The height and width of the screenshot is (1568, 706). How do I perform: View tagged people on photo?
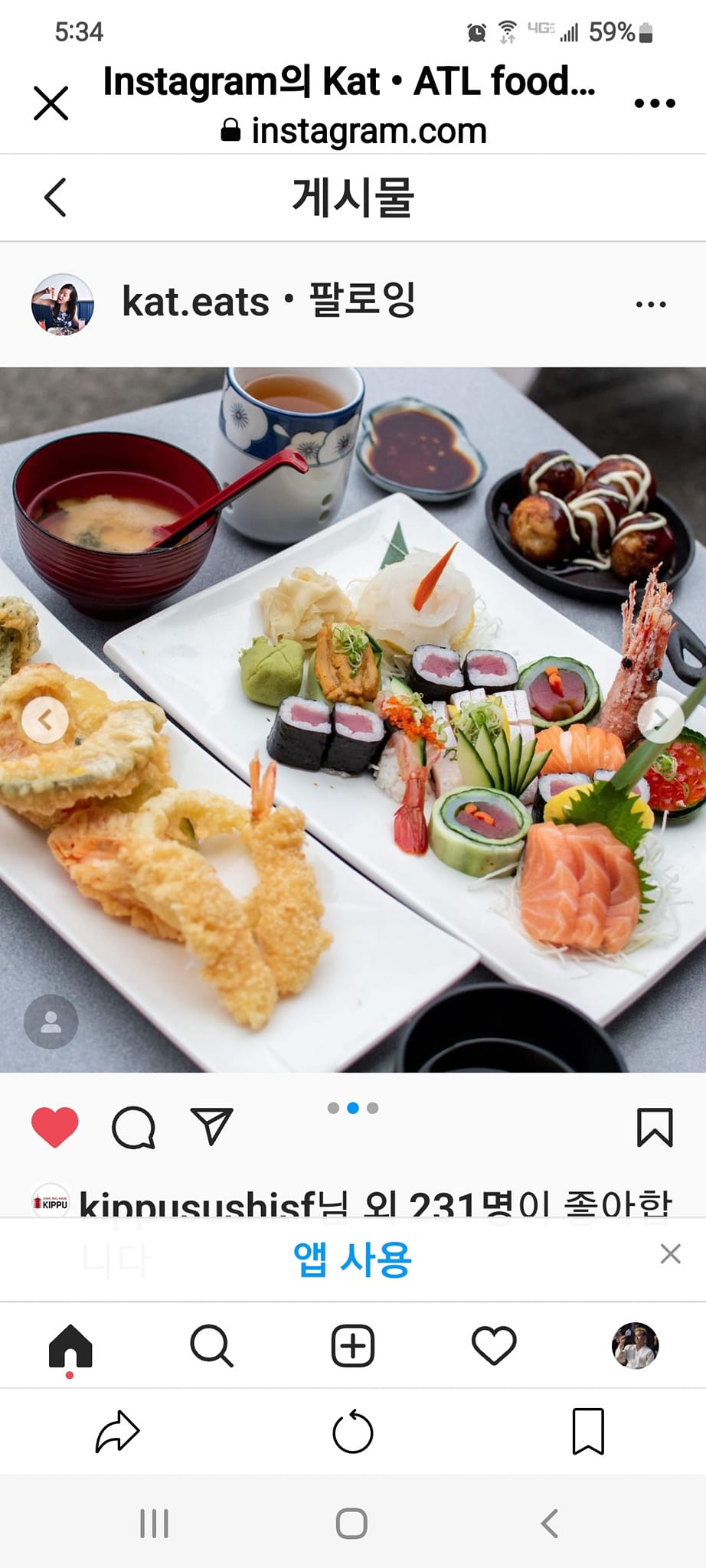[51, 1021]
